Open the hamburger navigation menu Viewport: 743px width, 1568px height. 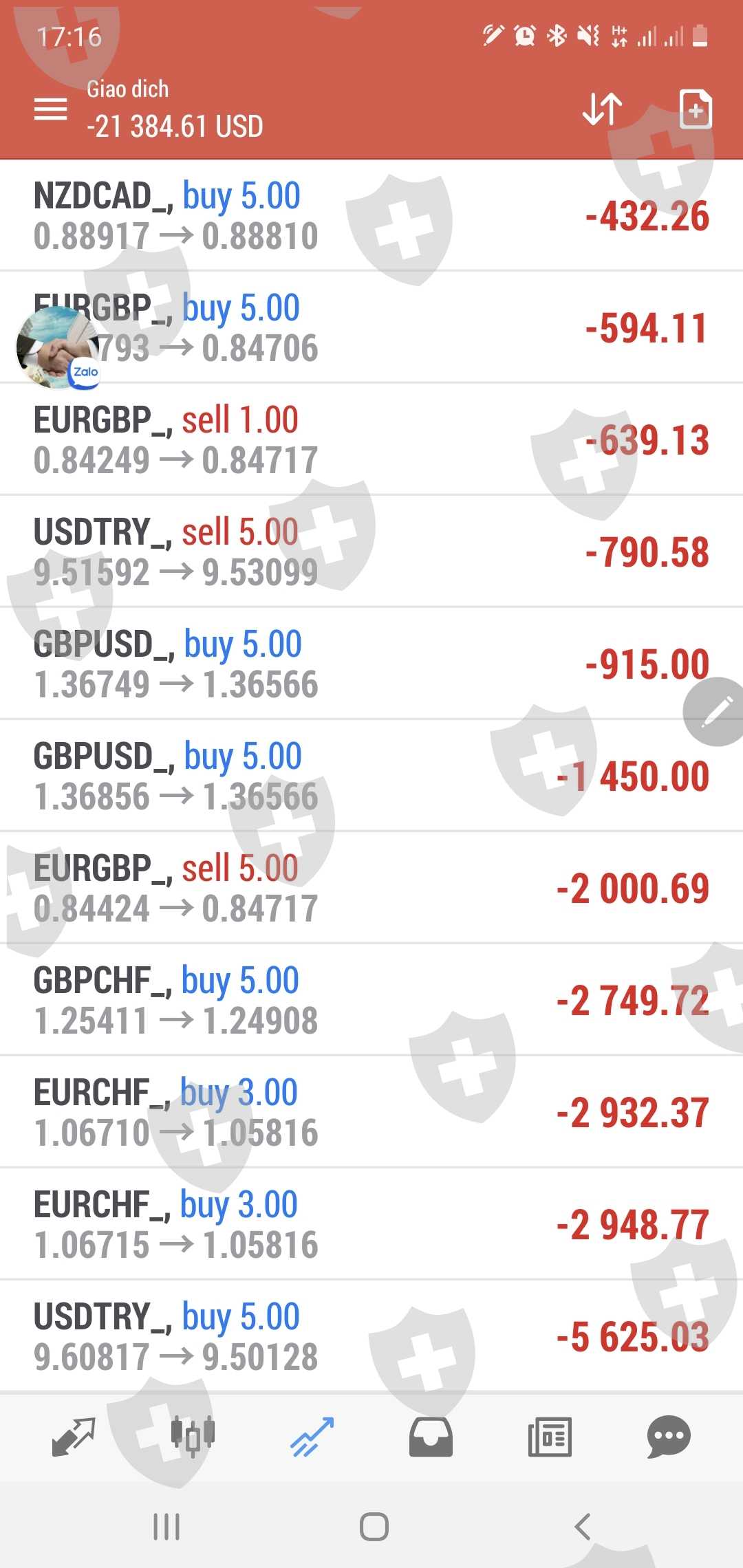51,109
